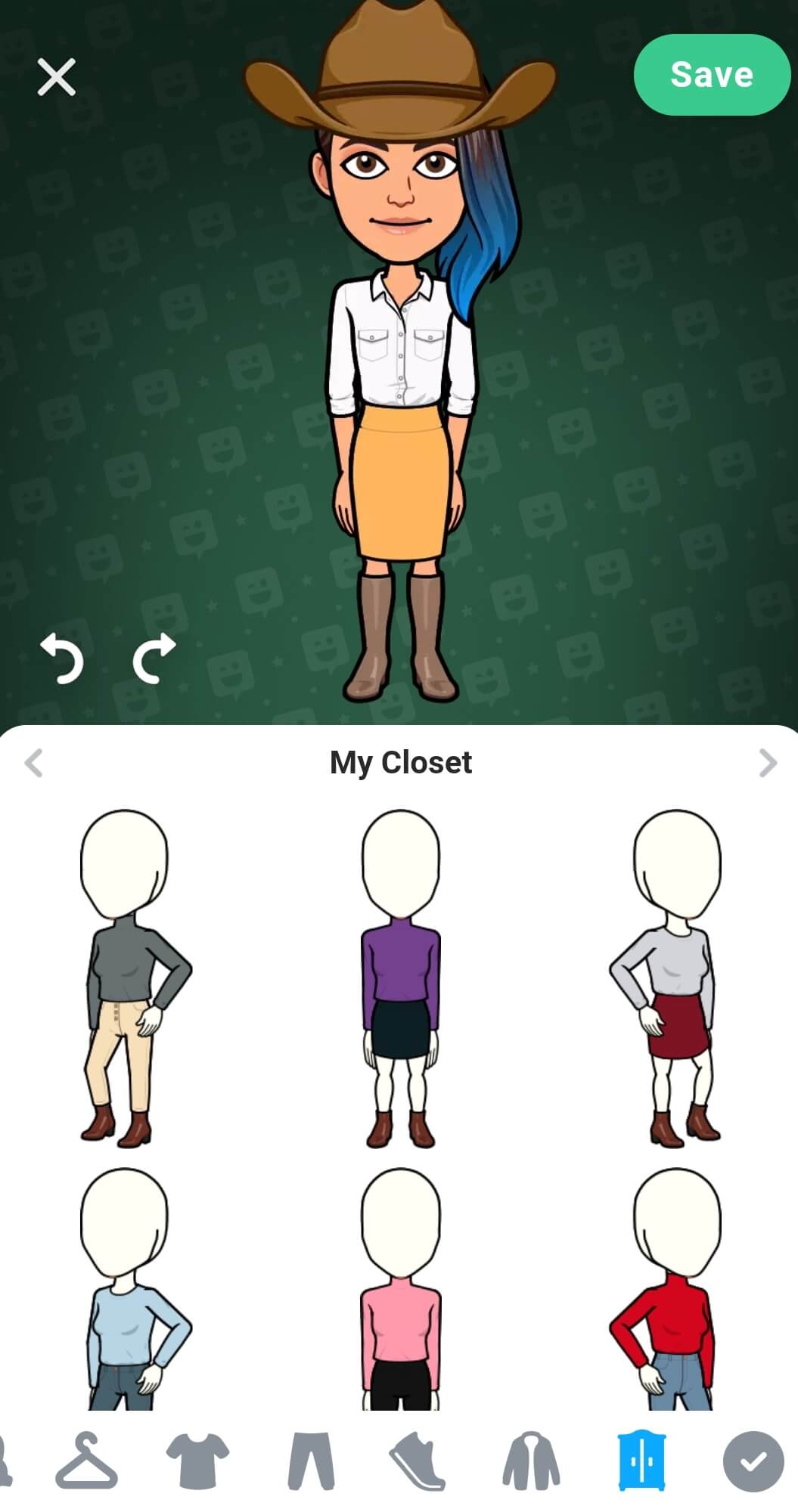The image size is (798, 1512).
Task: Confirm with the gray checkmark button
Action: click(753, 1461)
